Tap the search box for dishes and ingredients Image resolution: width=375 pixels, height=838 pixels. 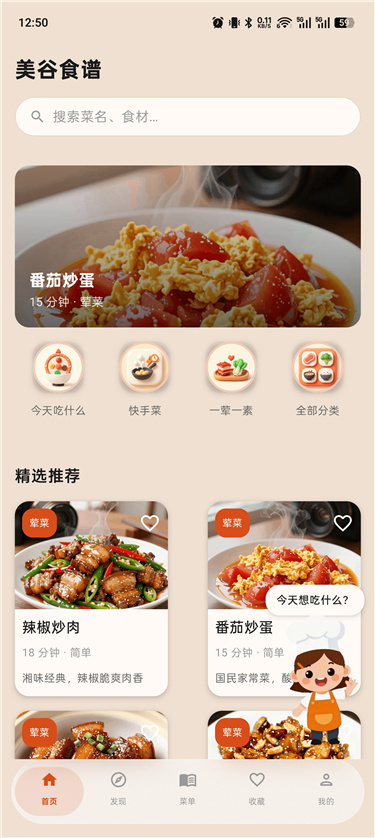(188, 117)
